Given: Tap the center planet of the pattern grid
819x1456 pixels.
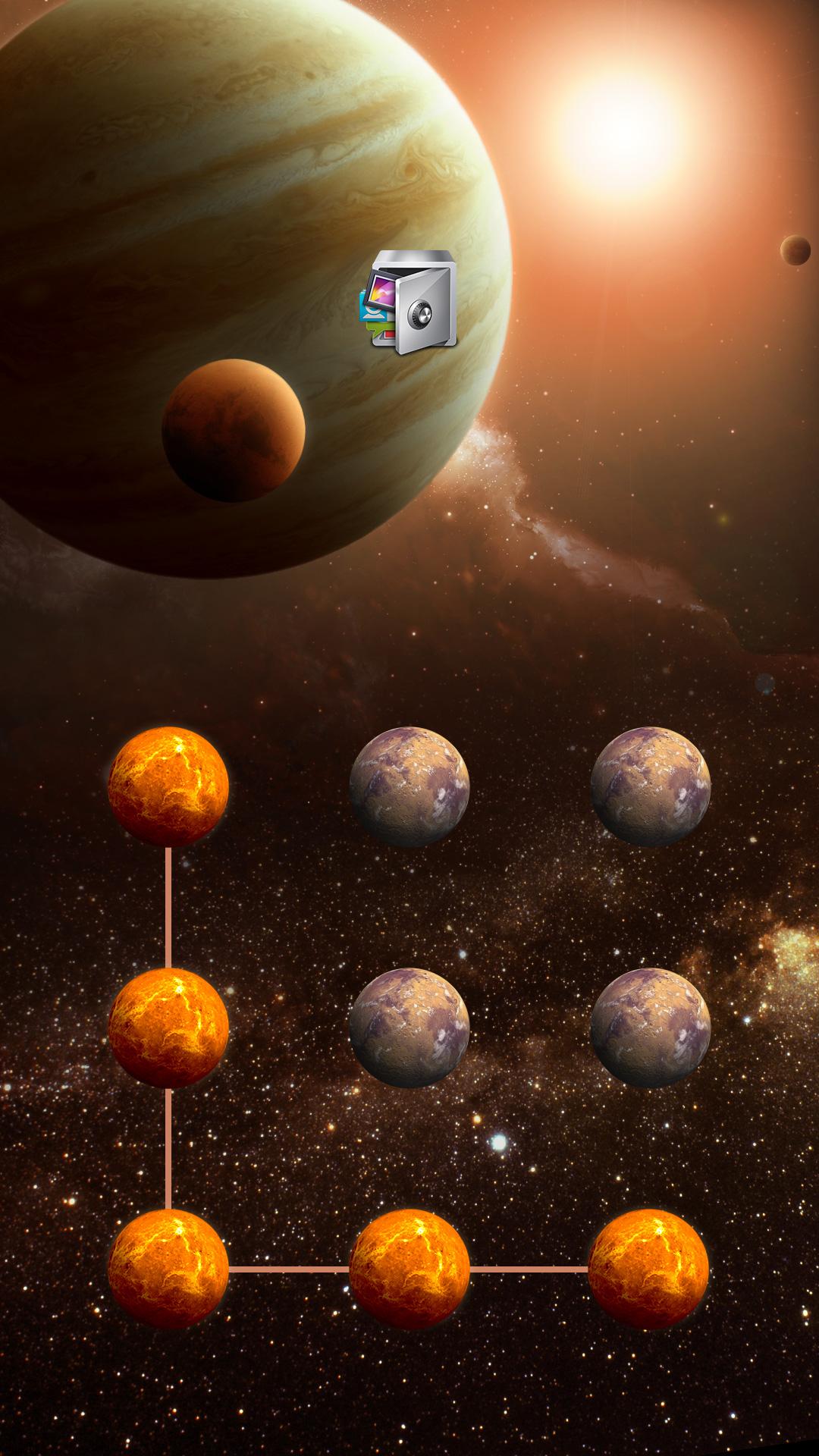Looking at the screenshot, I should pos(409,1028).
